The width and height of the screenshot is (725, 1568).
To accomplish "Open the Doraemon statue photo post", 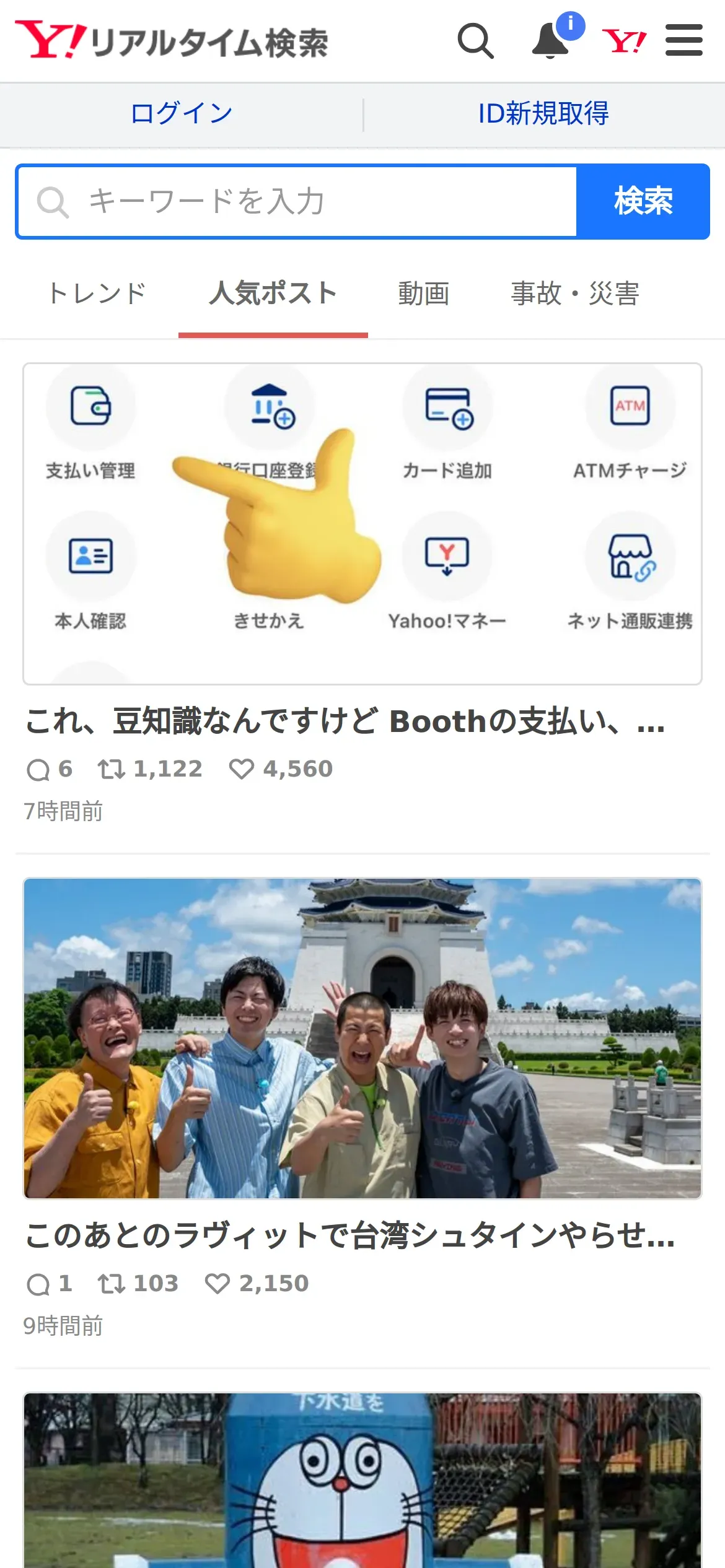I will click(362, 1480).
